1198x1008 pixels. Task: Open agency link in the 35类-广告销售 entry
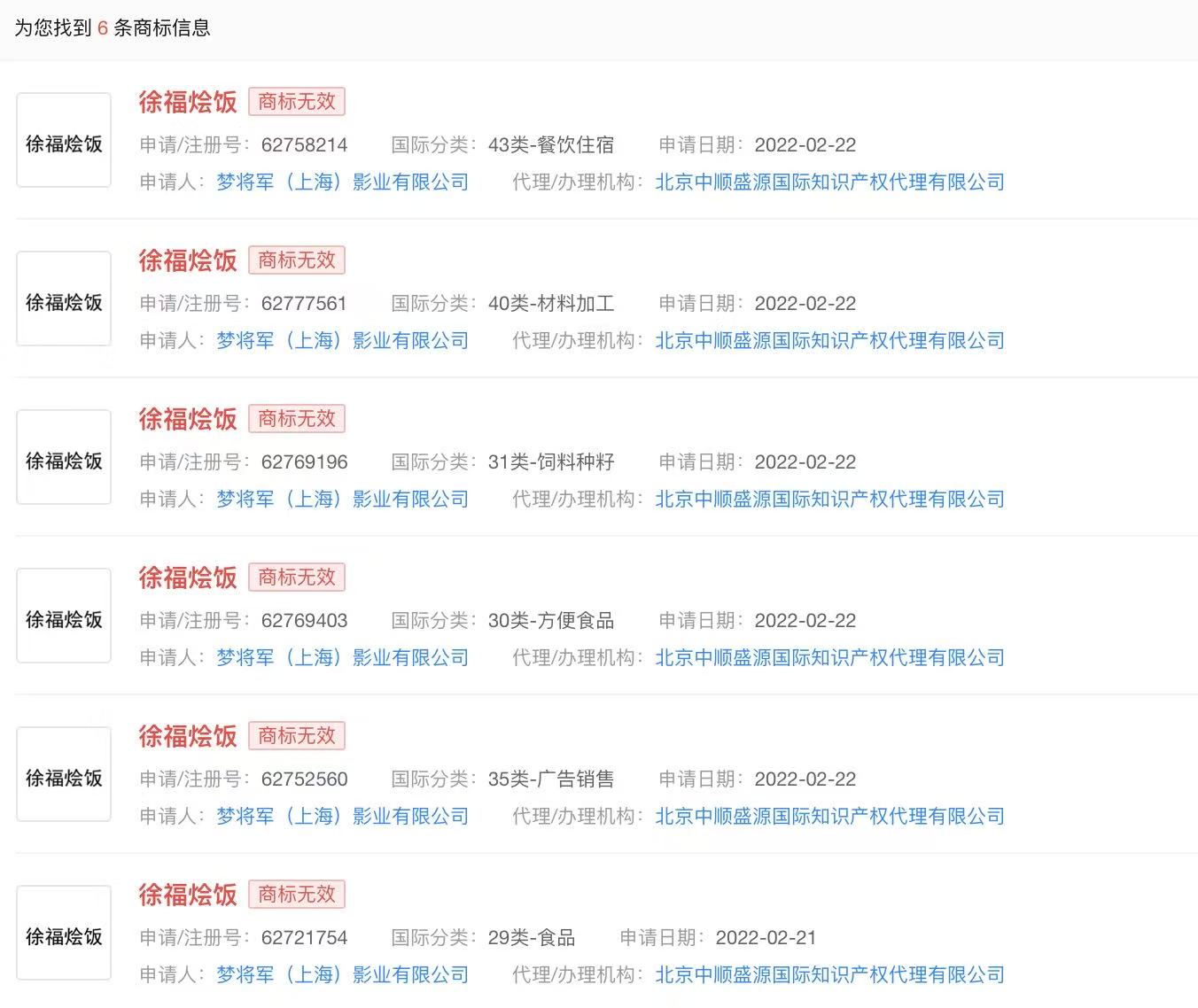click(x=829, y=816)
